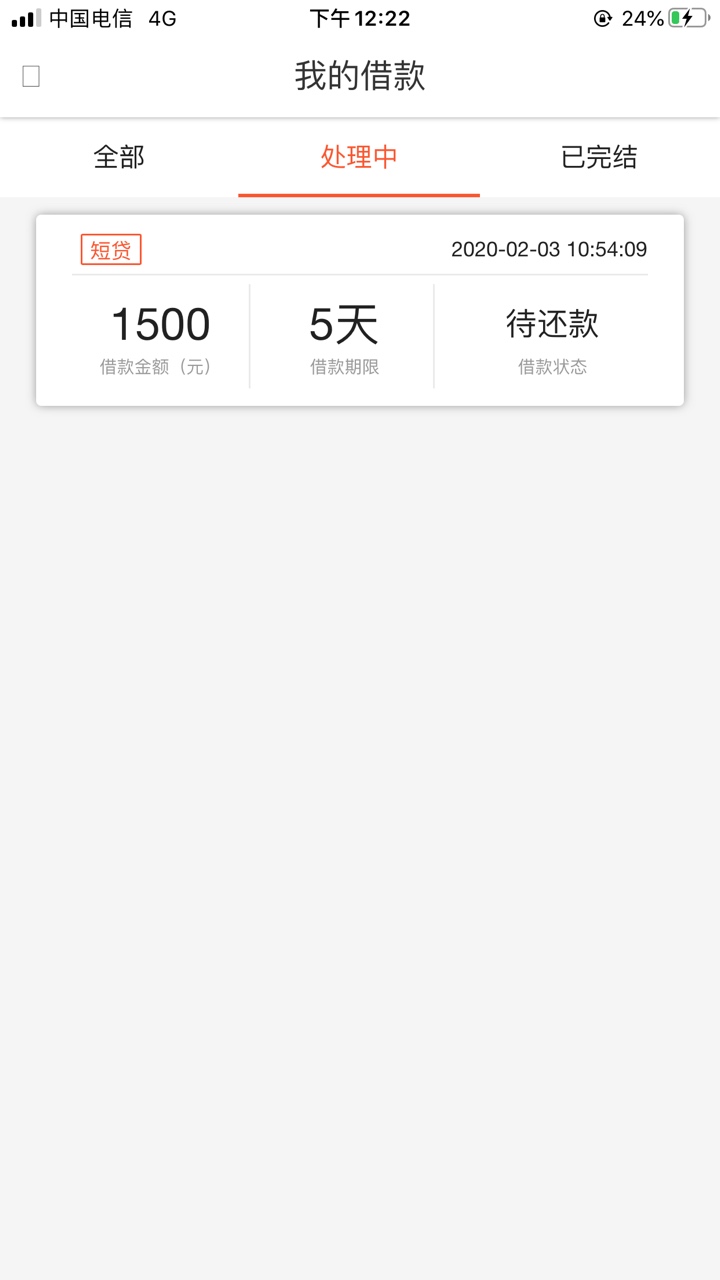720x1280 pixels.
Task: Switch to the 全部 tab
Action: pyautogui.click(x=119, y=157)
